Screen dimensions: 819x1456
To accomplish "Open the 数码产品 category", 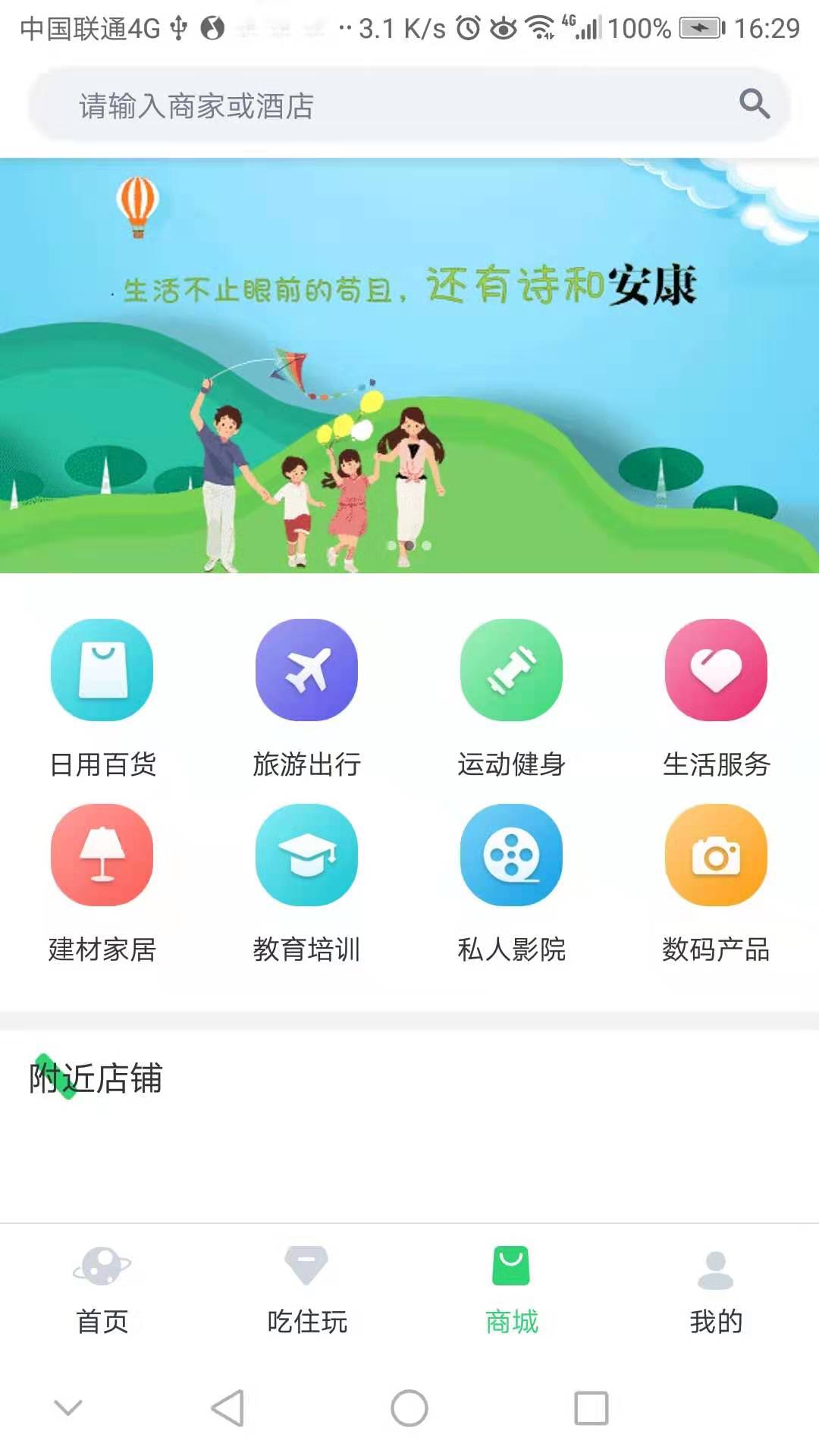I will pyautogui.click(x=717, y=883).
